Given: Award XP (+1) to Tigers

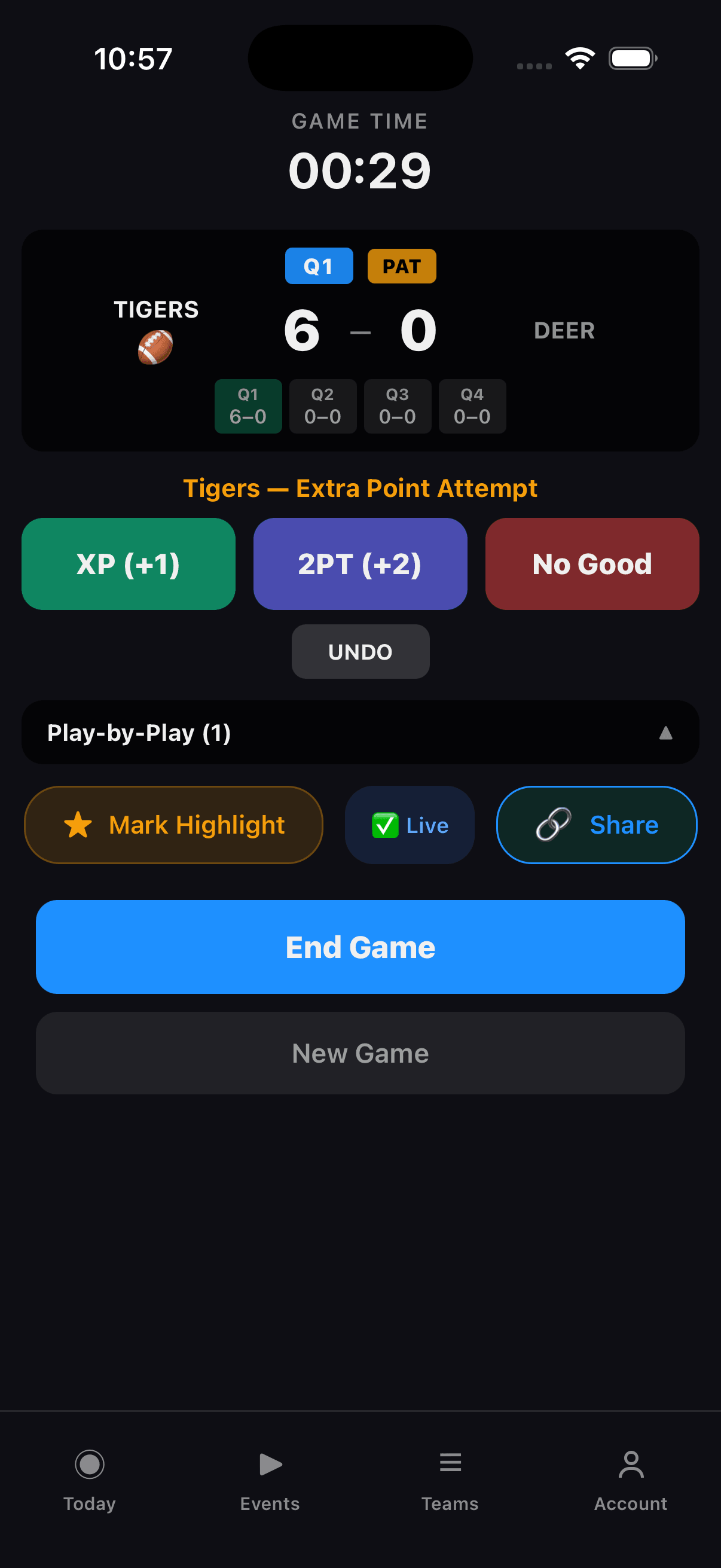Looking at the screenshot, I should click(x=128, y=564).
